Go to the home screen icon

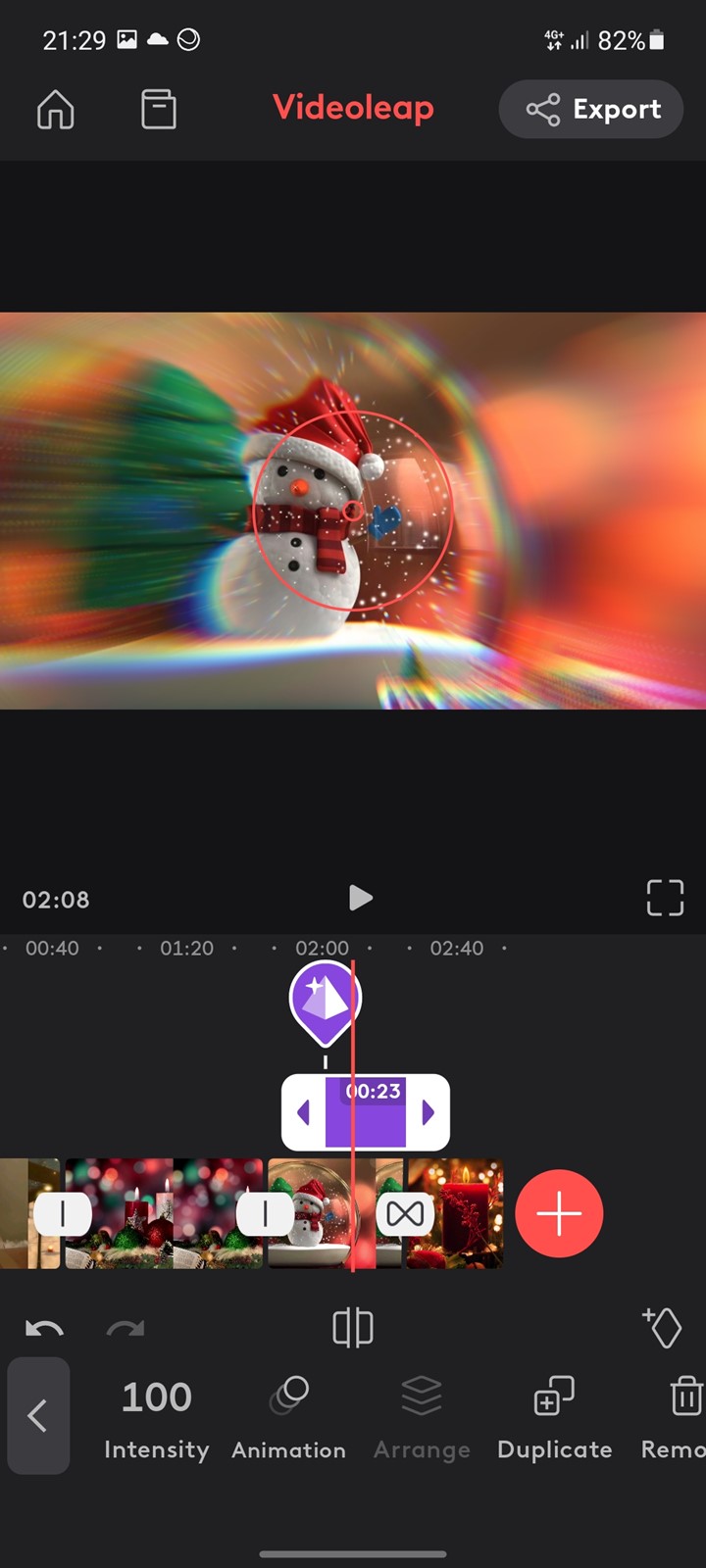(56, 109)
